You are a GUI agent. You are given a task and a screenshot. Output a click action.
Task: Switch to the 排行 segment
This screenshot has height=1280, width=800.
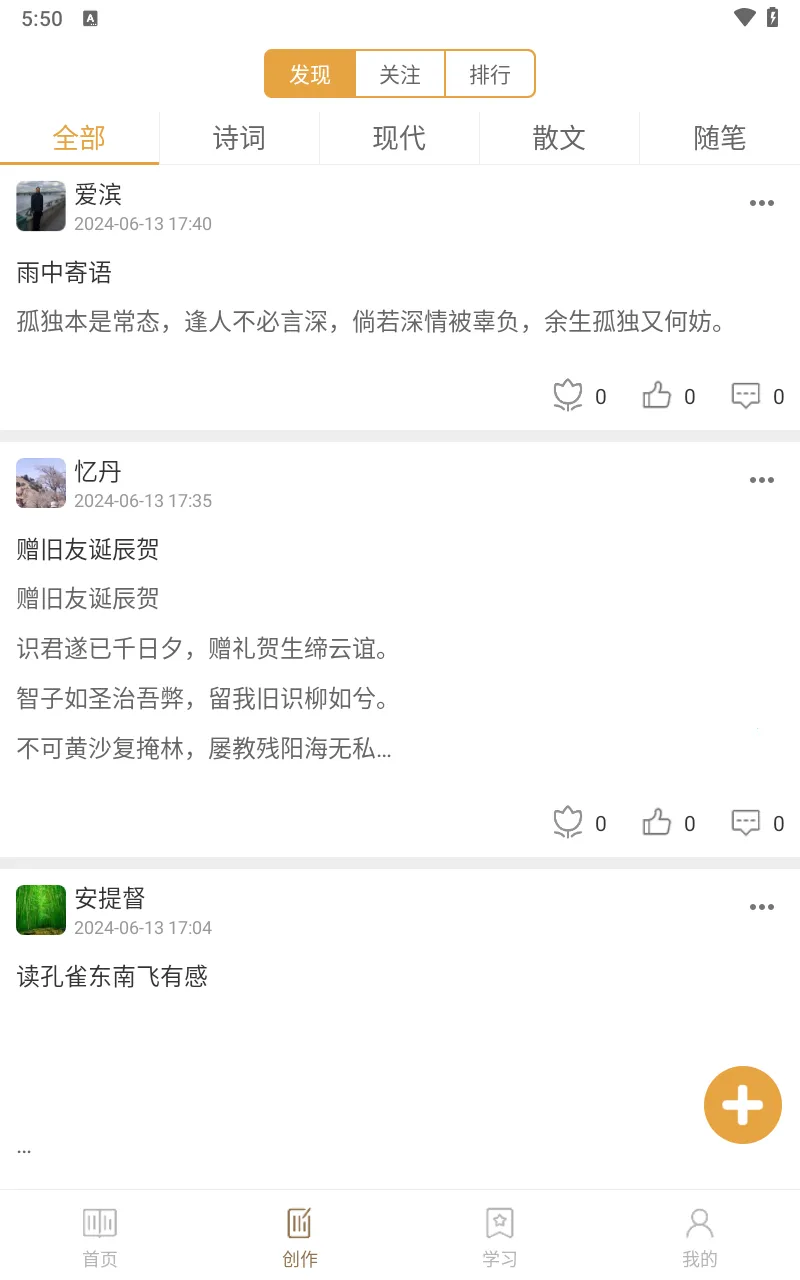click(489, 74)
